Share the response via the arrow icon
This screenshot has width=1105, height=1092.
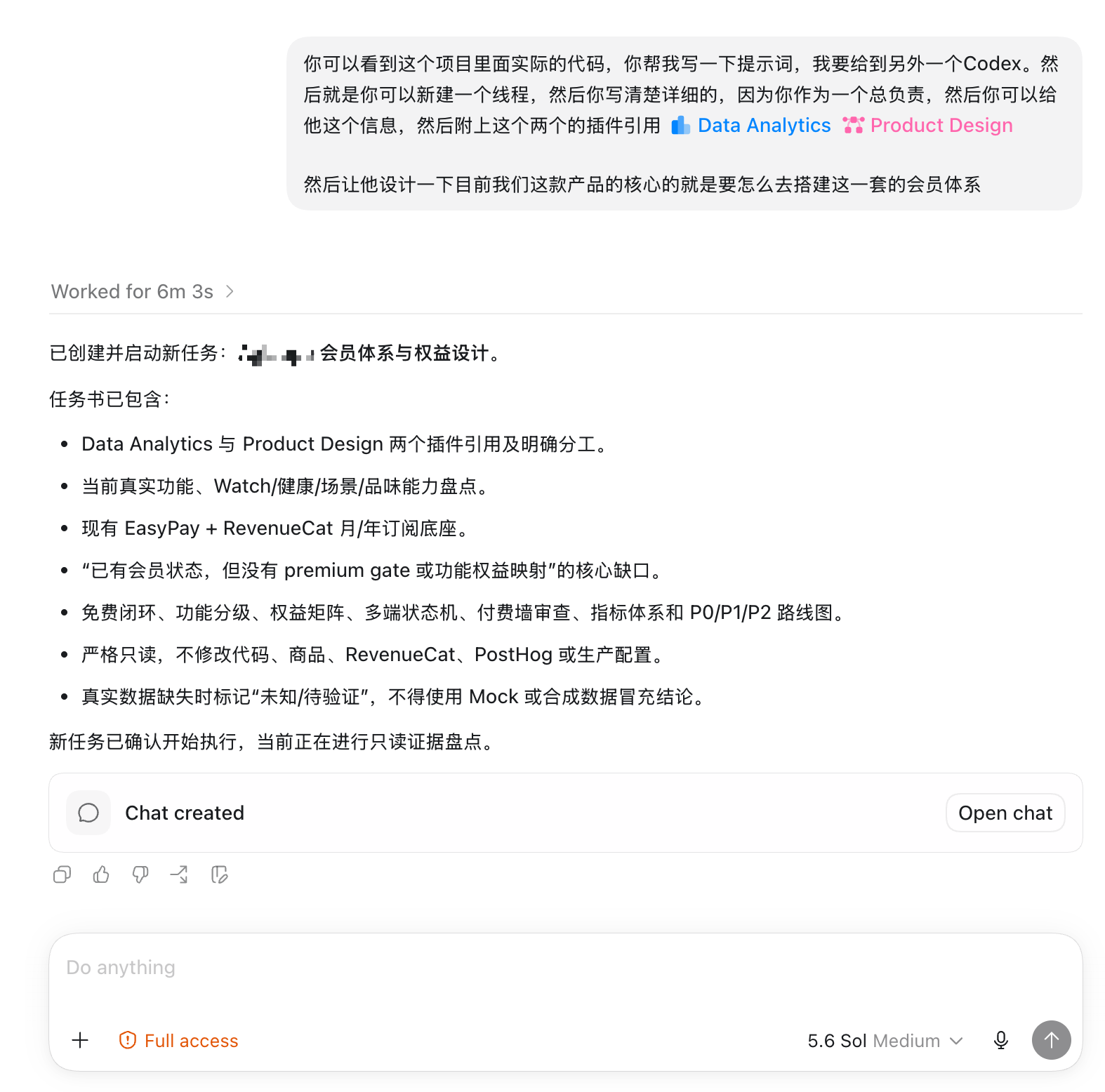pos(180,874)
